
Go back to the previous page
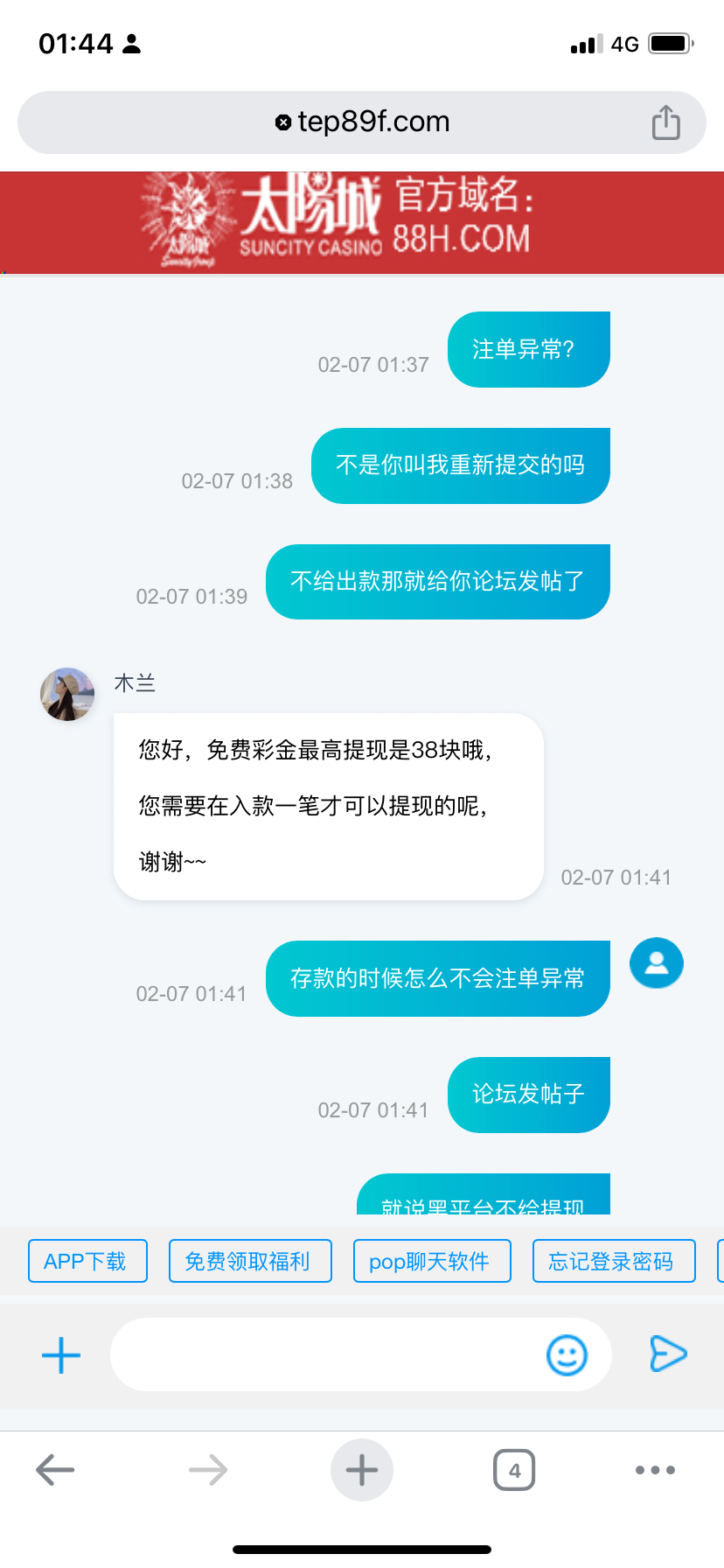click(55, 1470)
